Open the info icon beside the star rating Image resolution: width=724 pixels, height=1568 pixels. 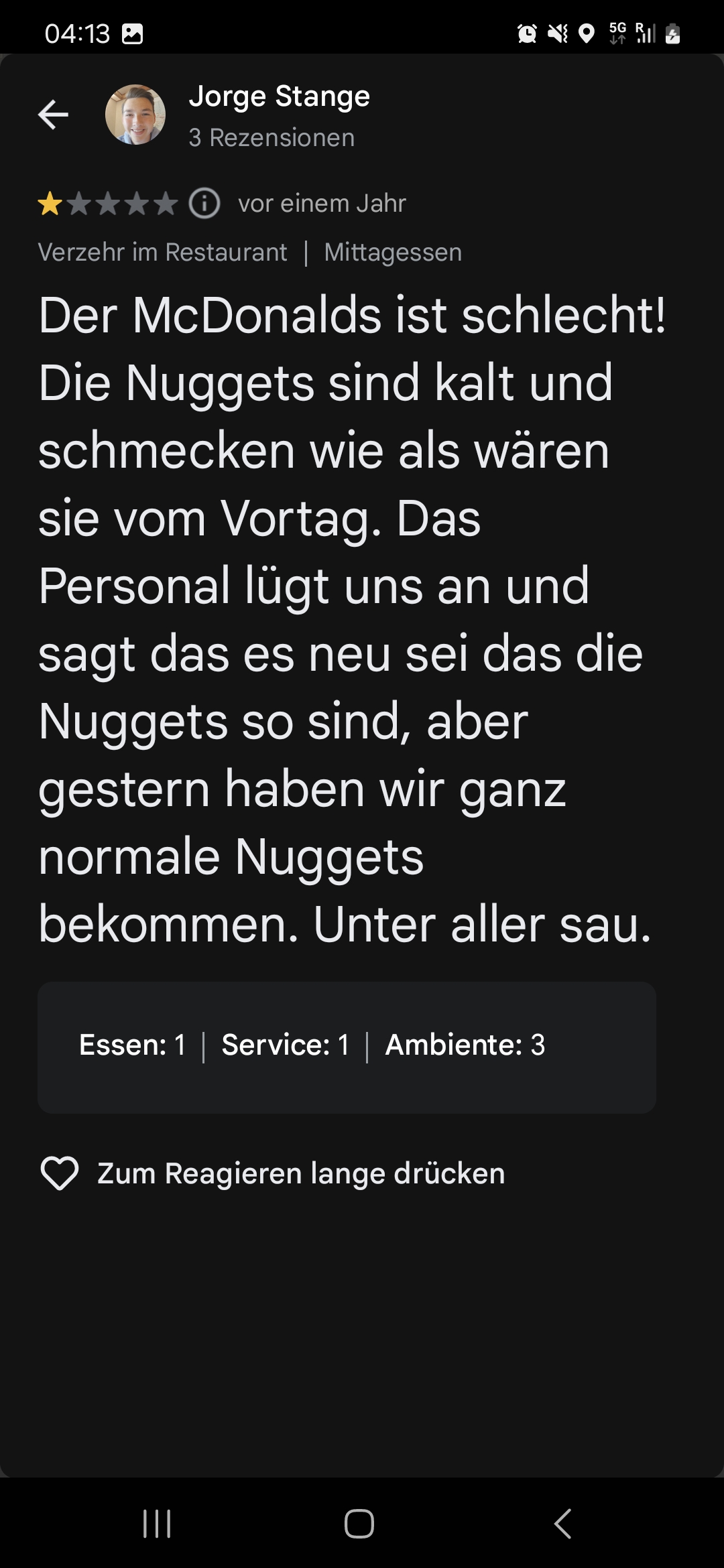tap(204, 203)
